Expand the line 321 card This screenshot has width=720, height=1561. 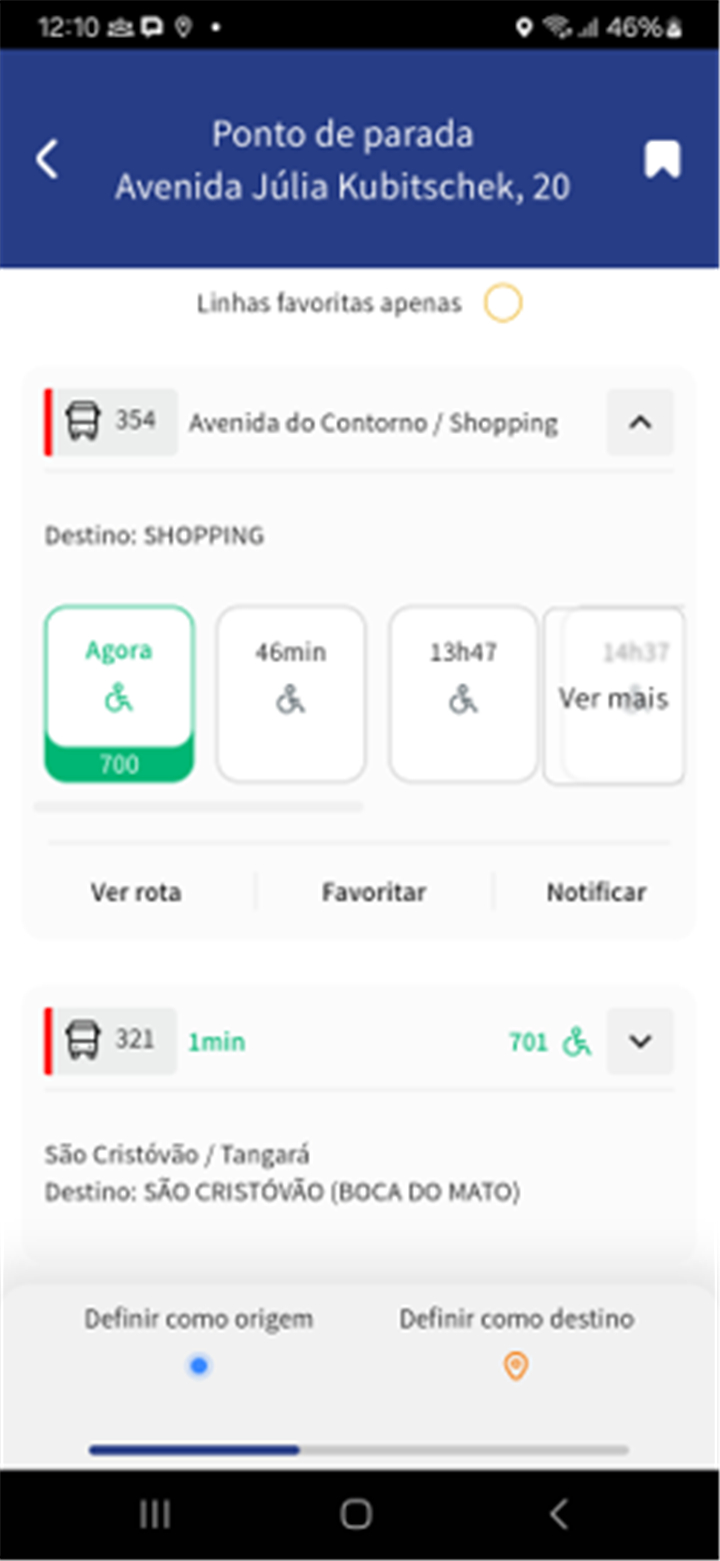click(x=640, y=1041)
